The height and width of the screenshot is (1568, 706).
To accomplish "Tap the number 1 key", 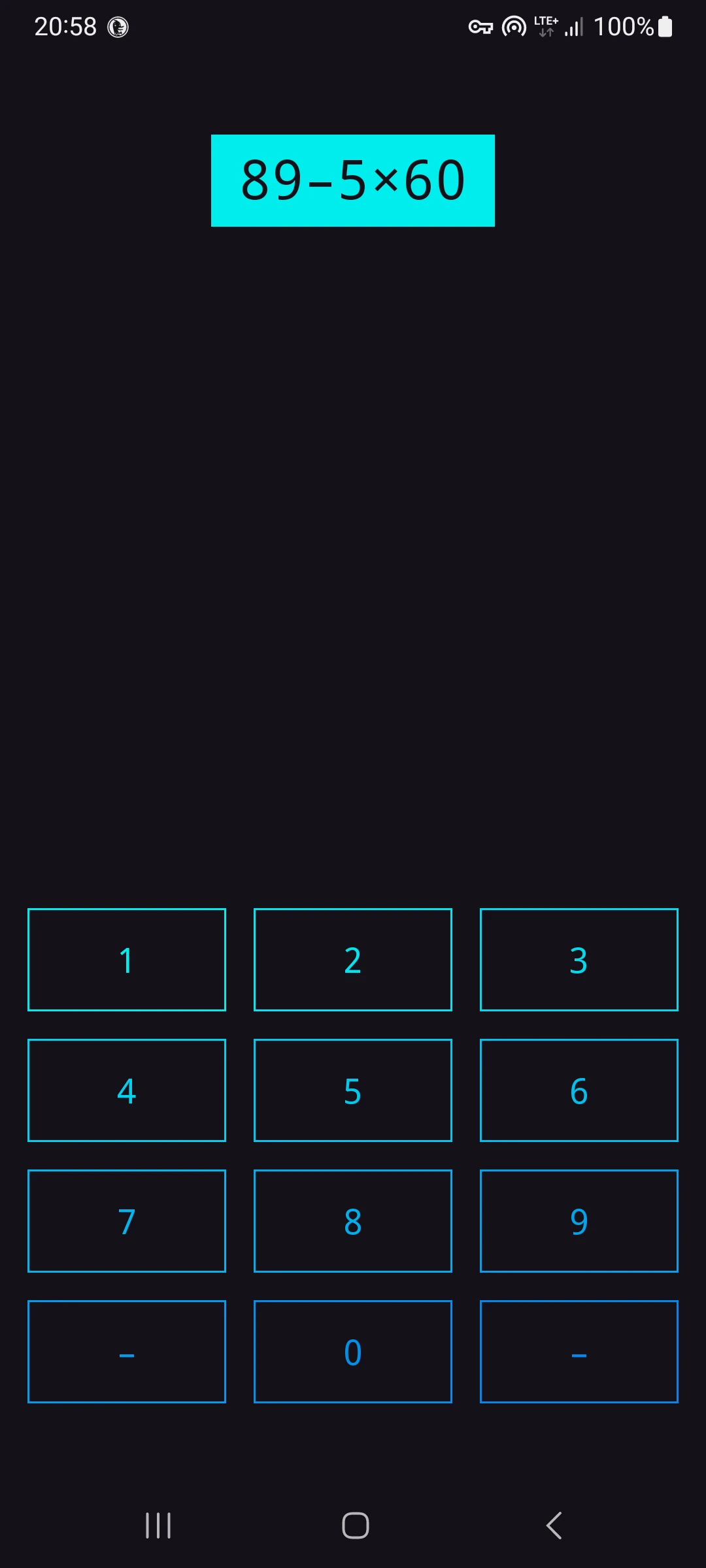I will [127, 960].
